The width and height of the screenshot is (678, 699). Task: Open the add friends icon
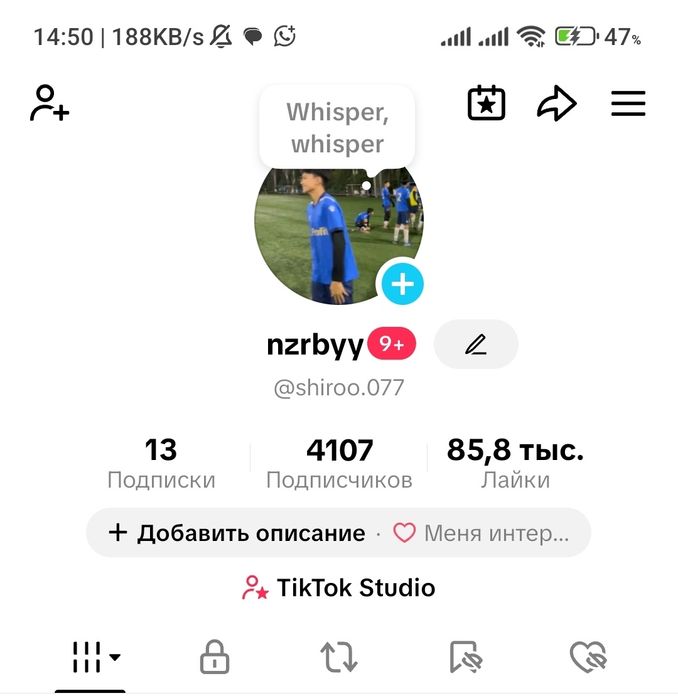49,103
